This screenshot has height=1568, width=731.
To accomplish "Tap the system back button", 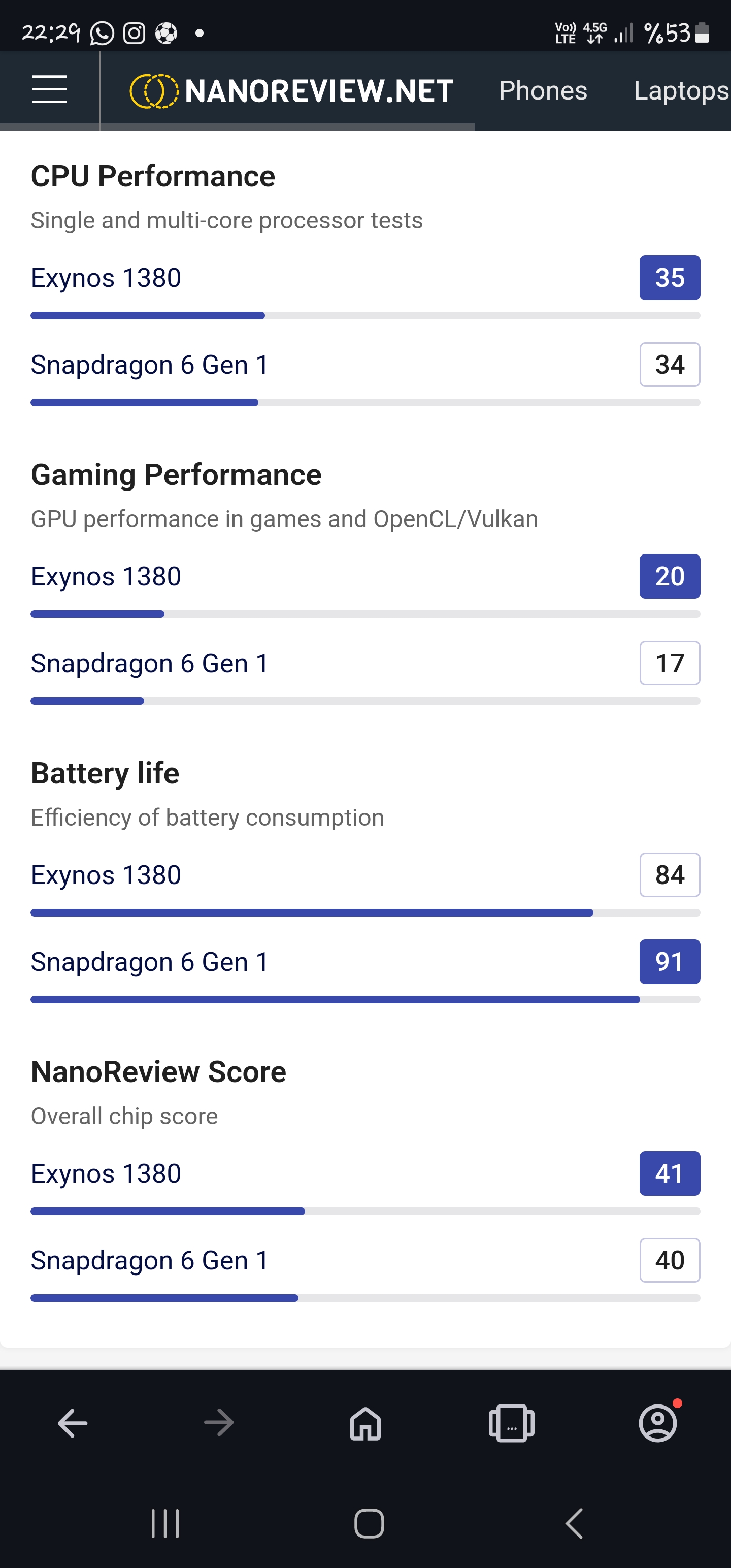I will [x=574, y=1523].
